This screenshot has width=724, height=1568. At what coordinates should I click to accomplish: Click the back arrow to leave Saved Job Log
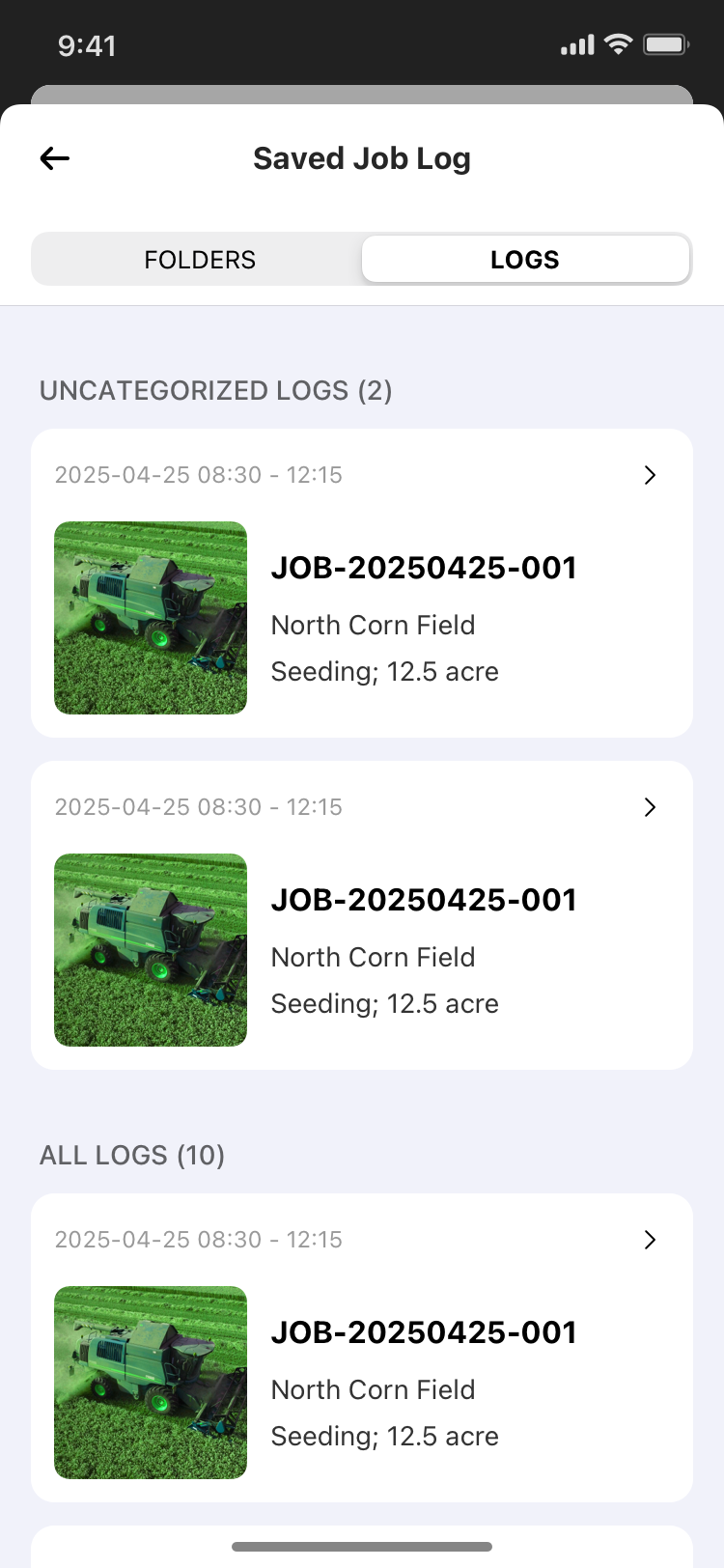[54, 158]
